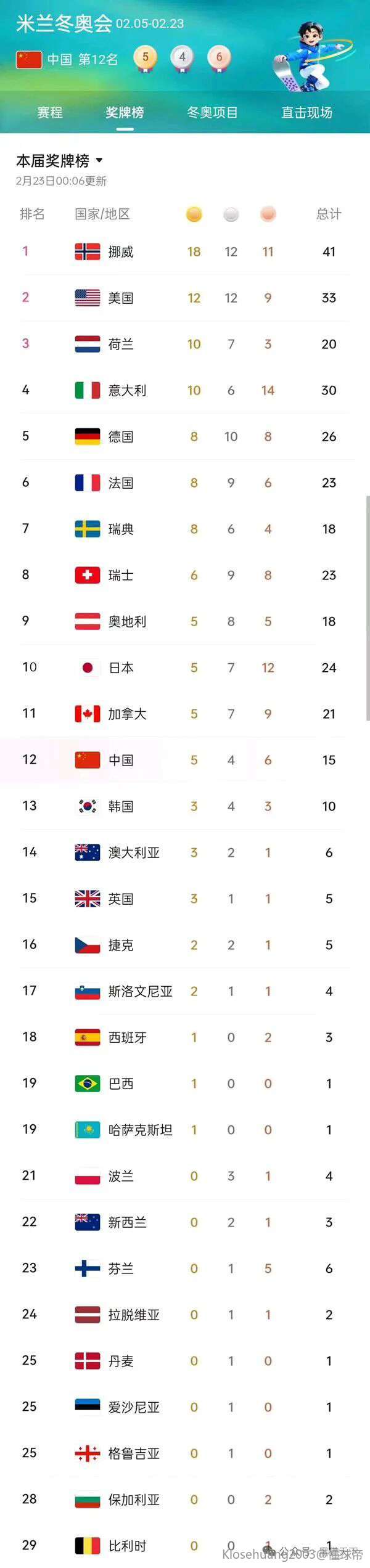This screenshot has width=370, height=1568.
Task: Open the 哈萨克斯坦 row
Action: (x=185, y=1130)
